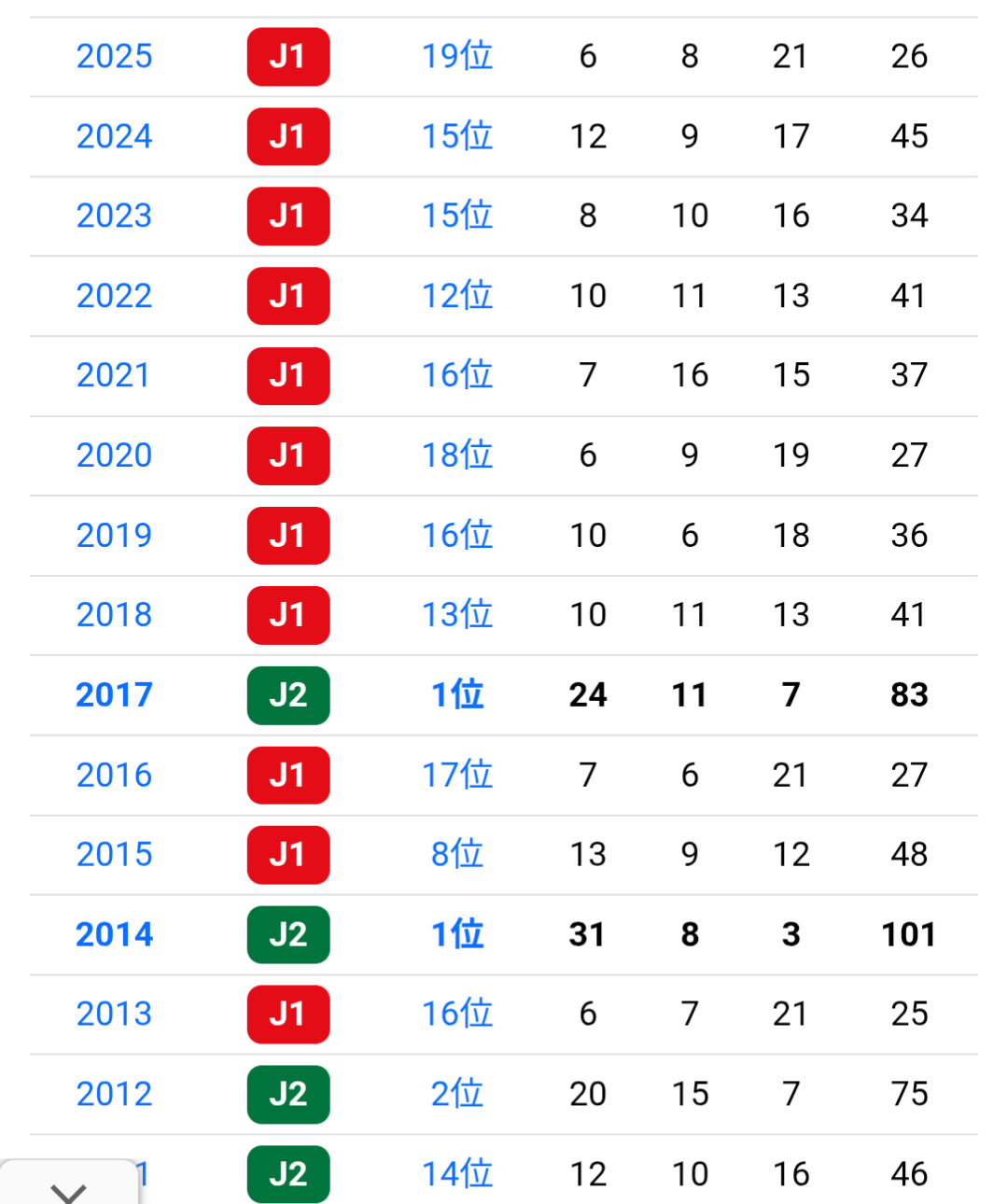Open the bold 2014 season link
The height and width of the screenshot is (1204, 1007).
[114, 934]
